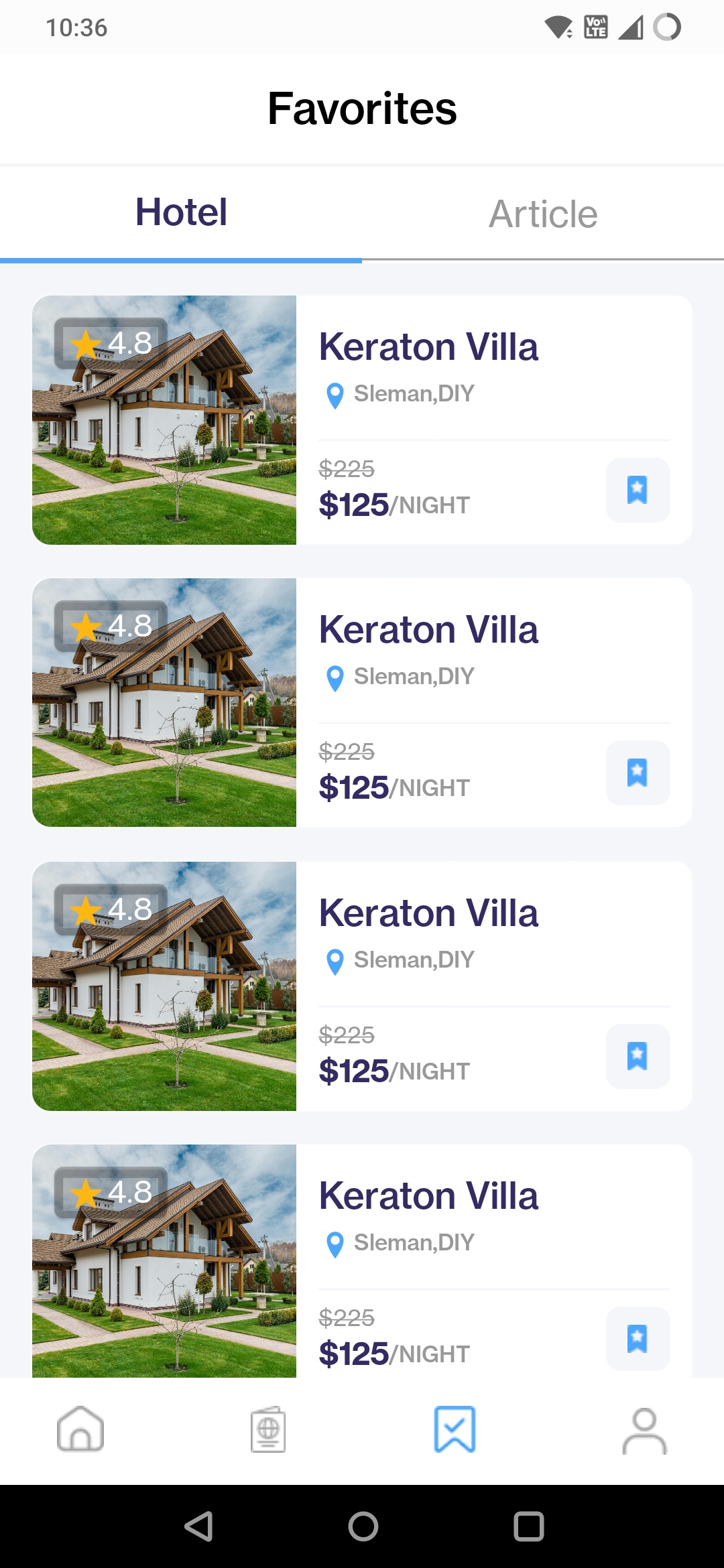Switch to the Article tab
The width and height of the screenshot is (724, 1568).
(x=543, y=214)
